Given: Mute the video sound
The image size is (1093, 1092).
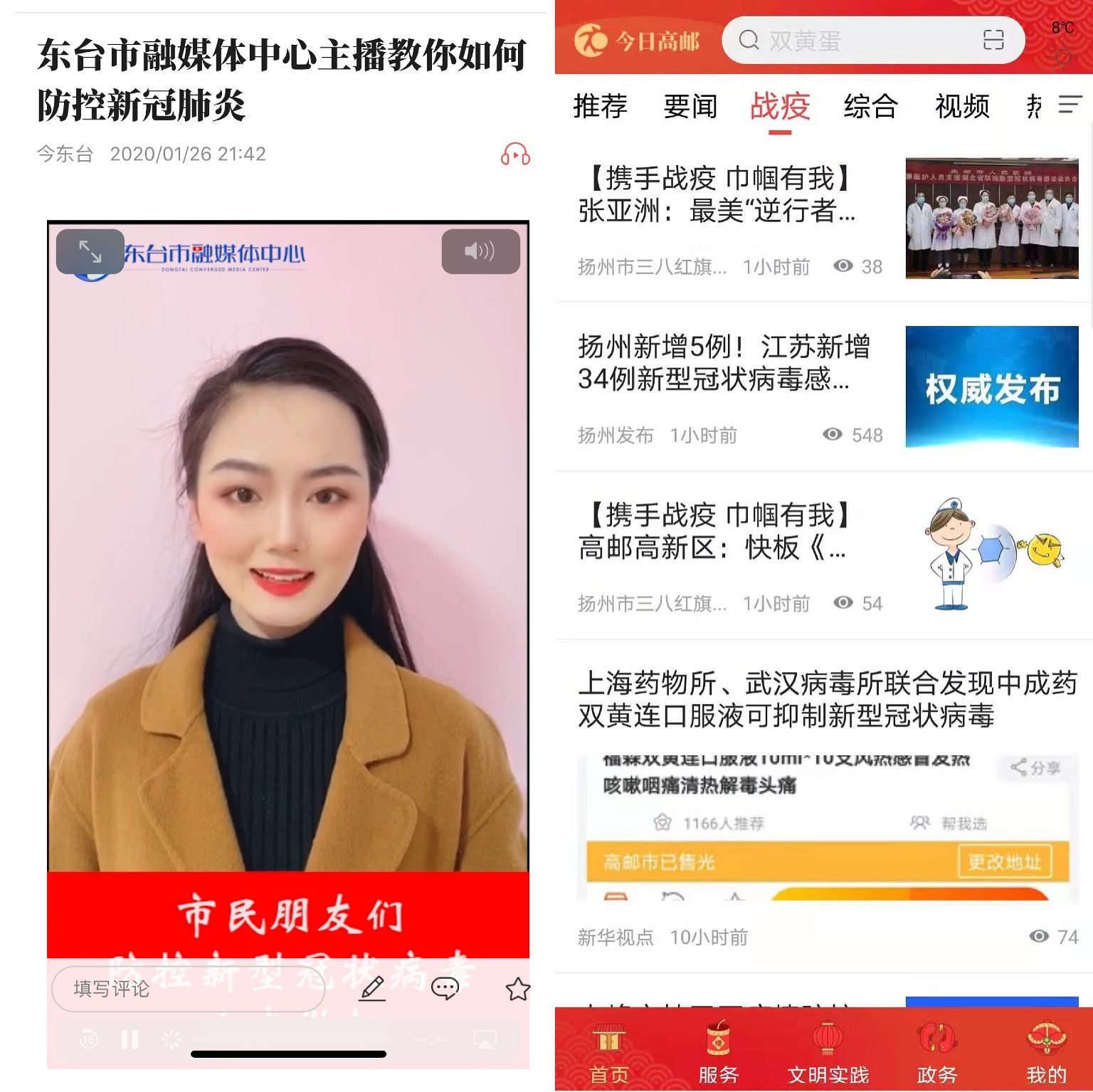Looking at the screenshot, I should (x=480, y=251).
